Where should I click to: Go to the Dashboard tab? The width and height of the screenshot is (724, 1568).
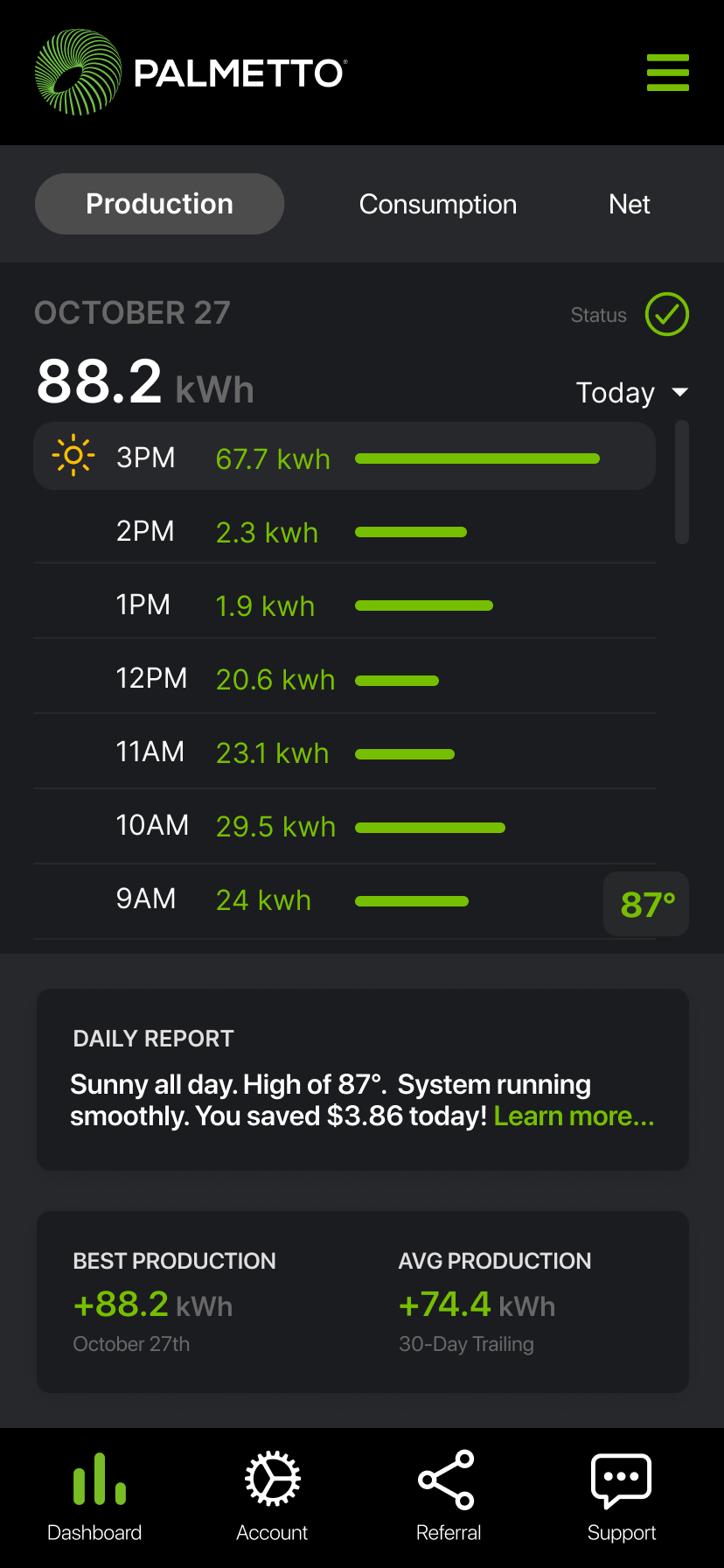point(94,1497)
